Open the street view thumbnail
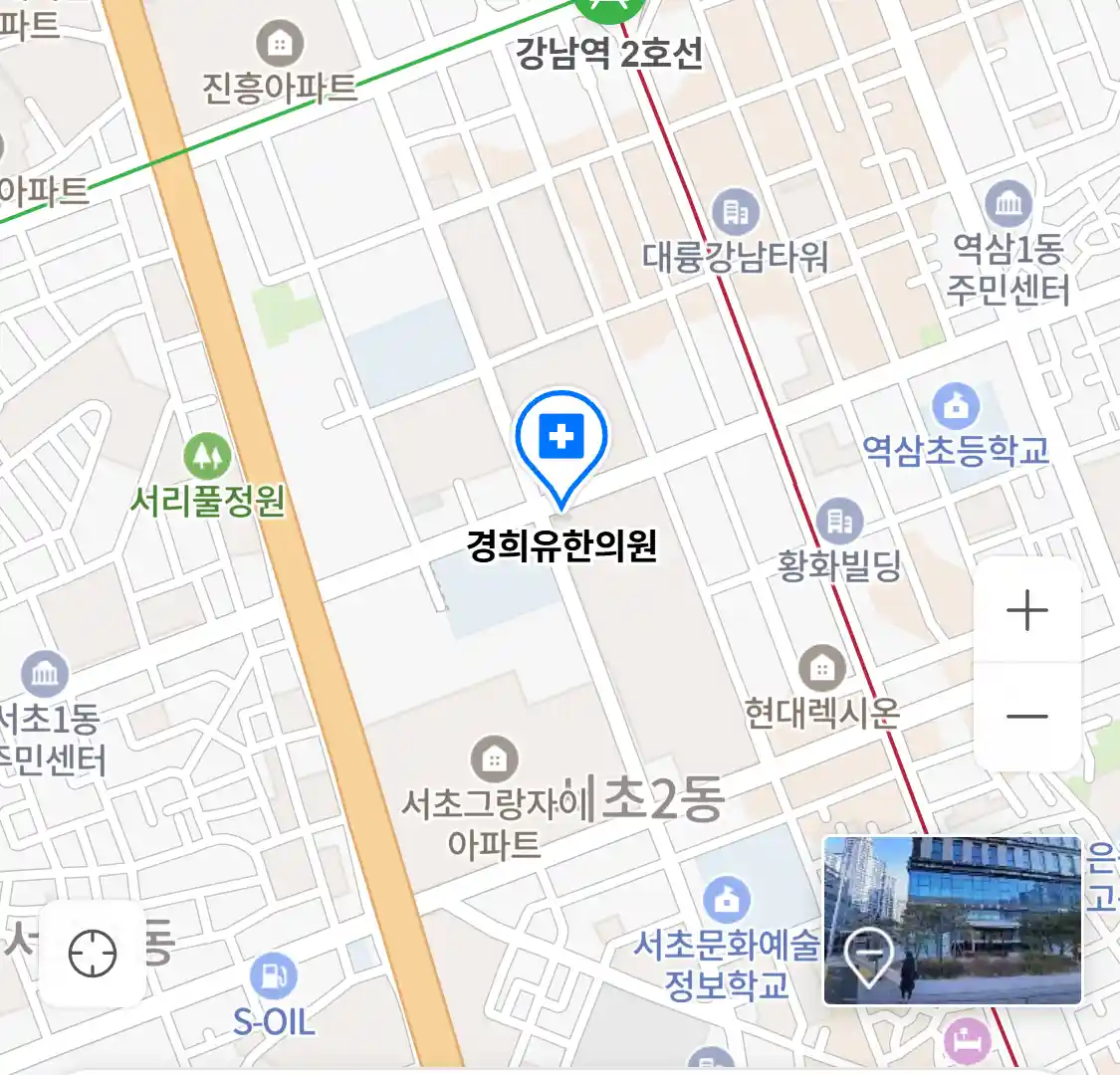This screenshot has width=1120, height=1075. click(952, 920)
